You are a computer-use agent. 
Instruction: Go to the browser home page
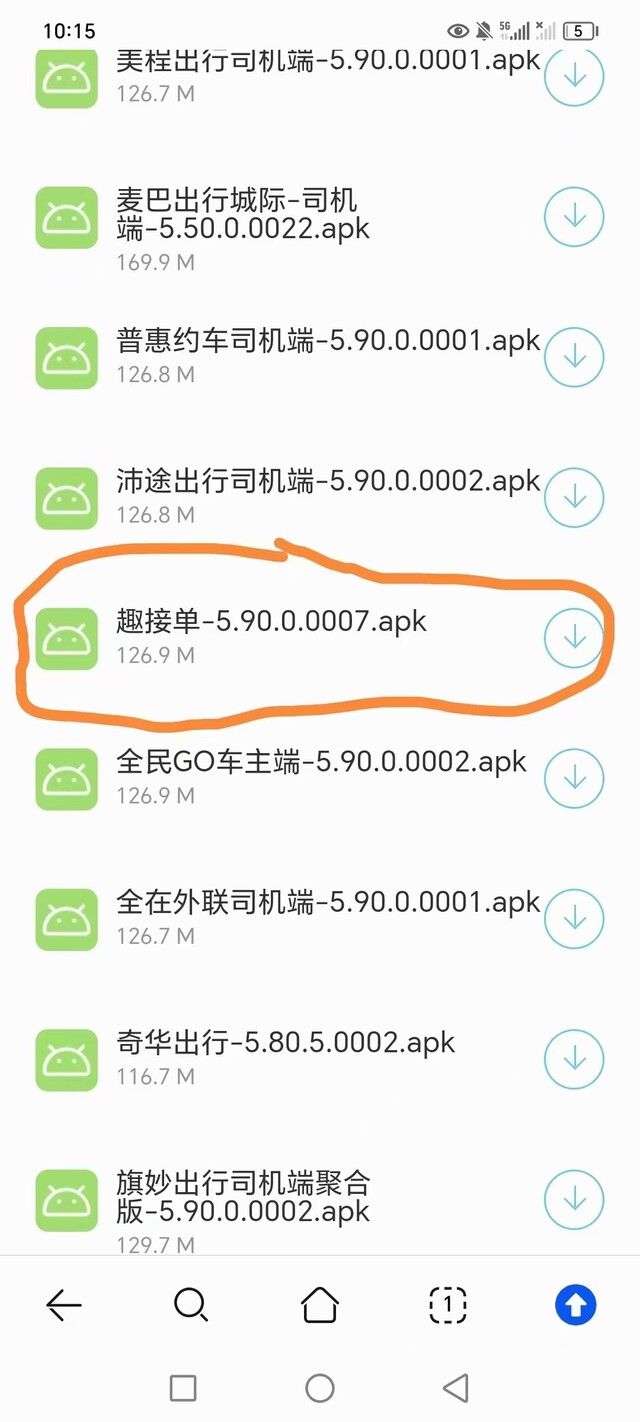click(x=320, y=1304)
